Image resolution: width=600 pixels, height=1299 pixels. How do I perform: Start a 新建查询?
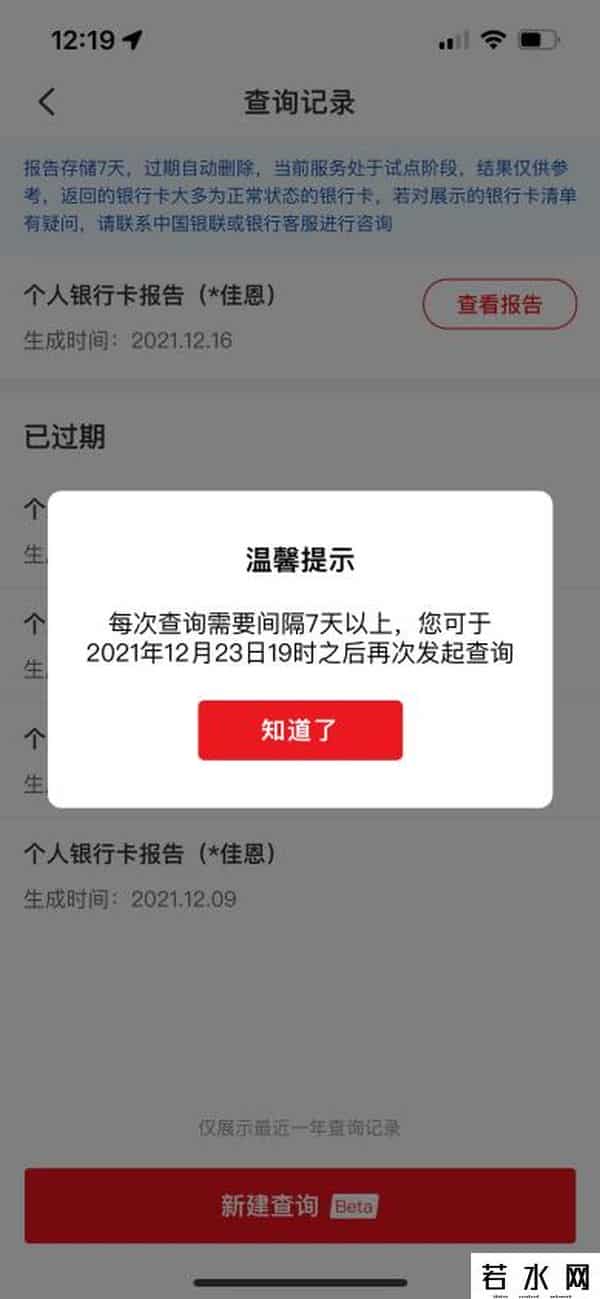point(300,1205)
